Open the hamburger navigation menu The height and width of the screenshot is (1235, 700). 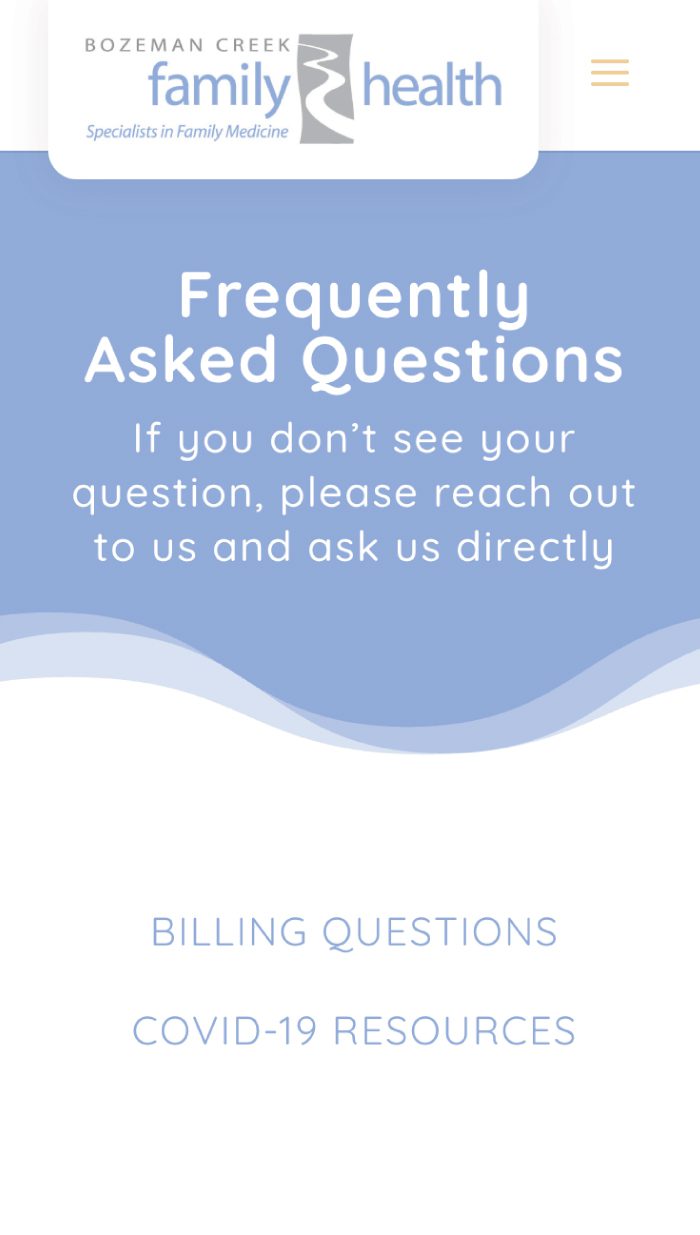[x=609, y=73]
